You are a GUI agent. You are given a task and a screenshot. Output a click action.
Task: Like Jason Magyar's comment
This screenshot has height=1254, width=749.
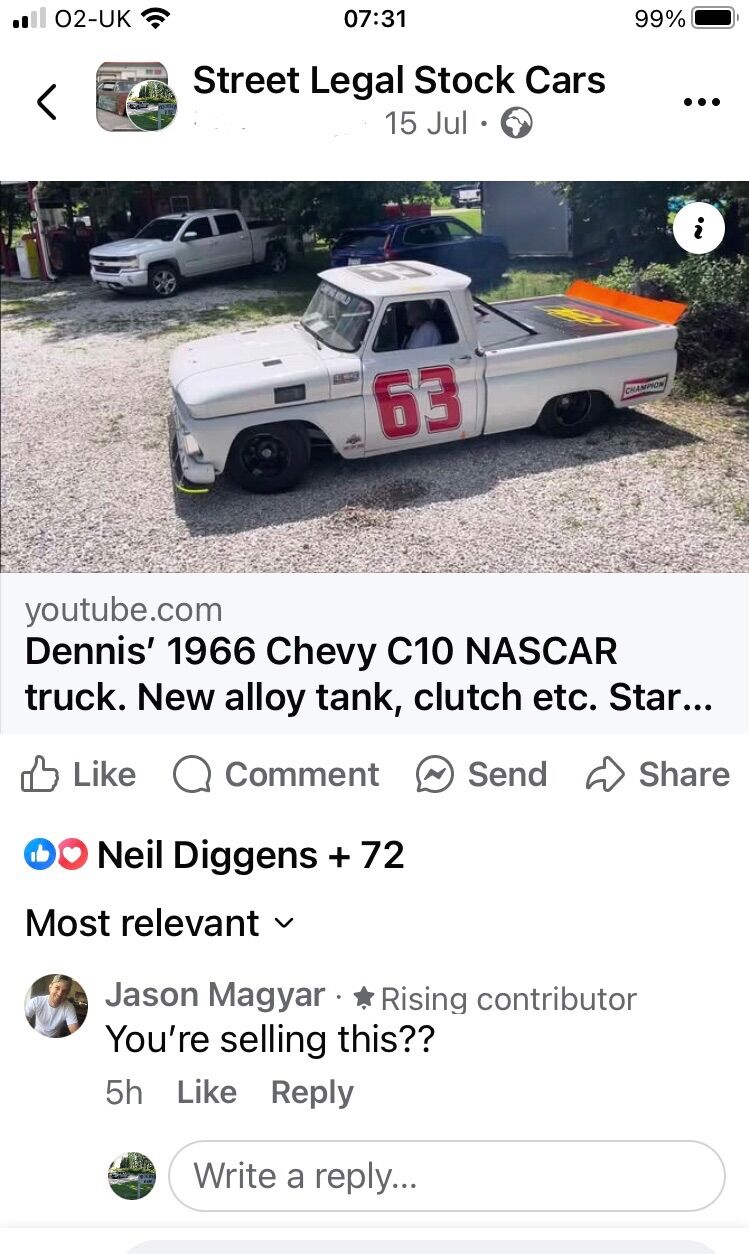pyautogui.click(x=207, y=1092)
